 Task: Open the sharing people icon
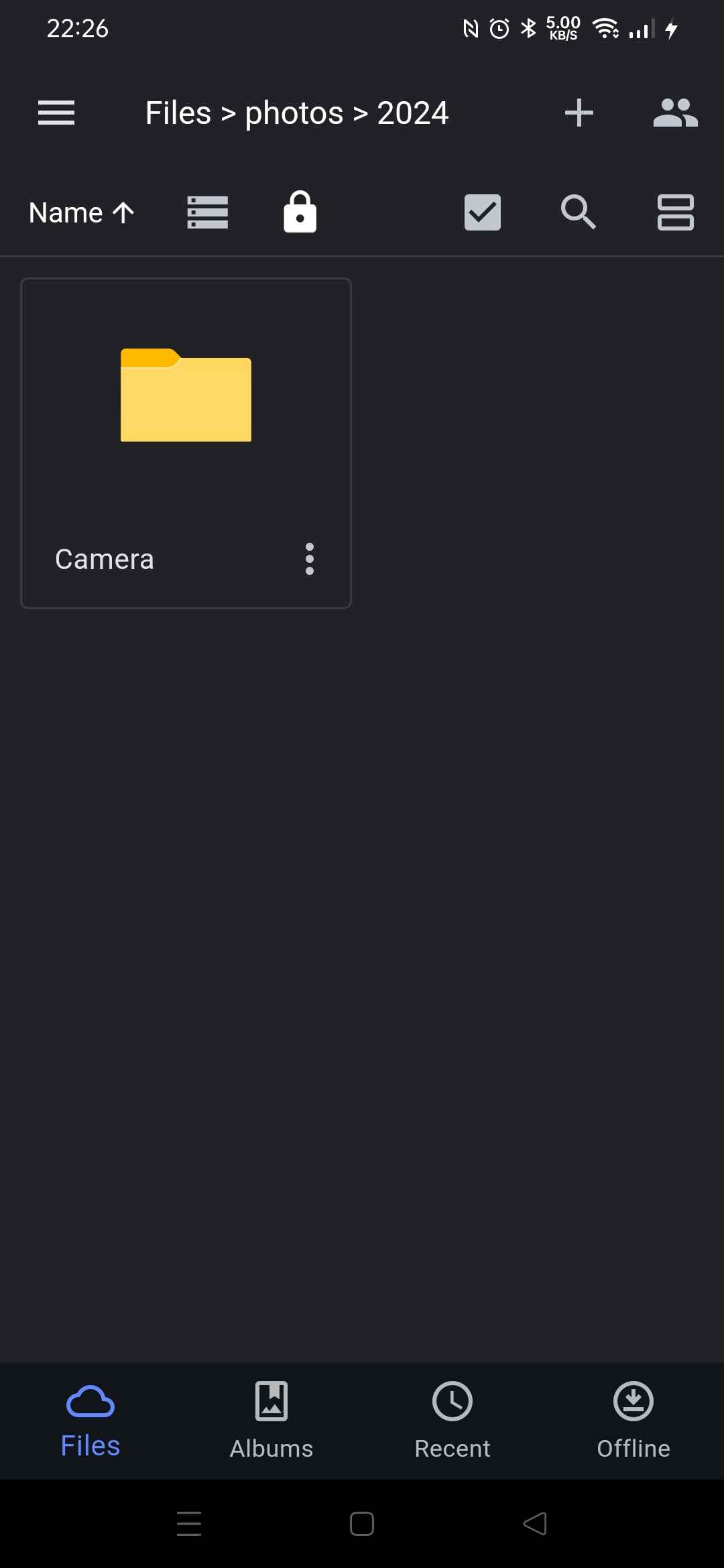[676, 113]
